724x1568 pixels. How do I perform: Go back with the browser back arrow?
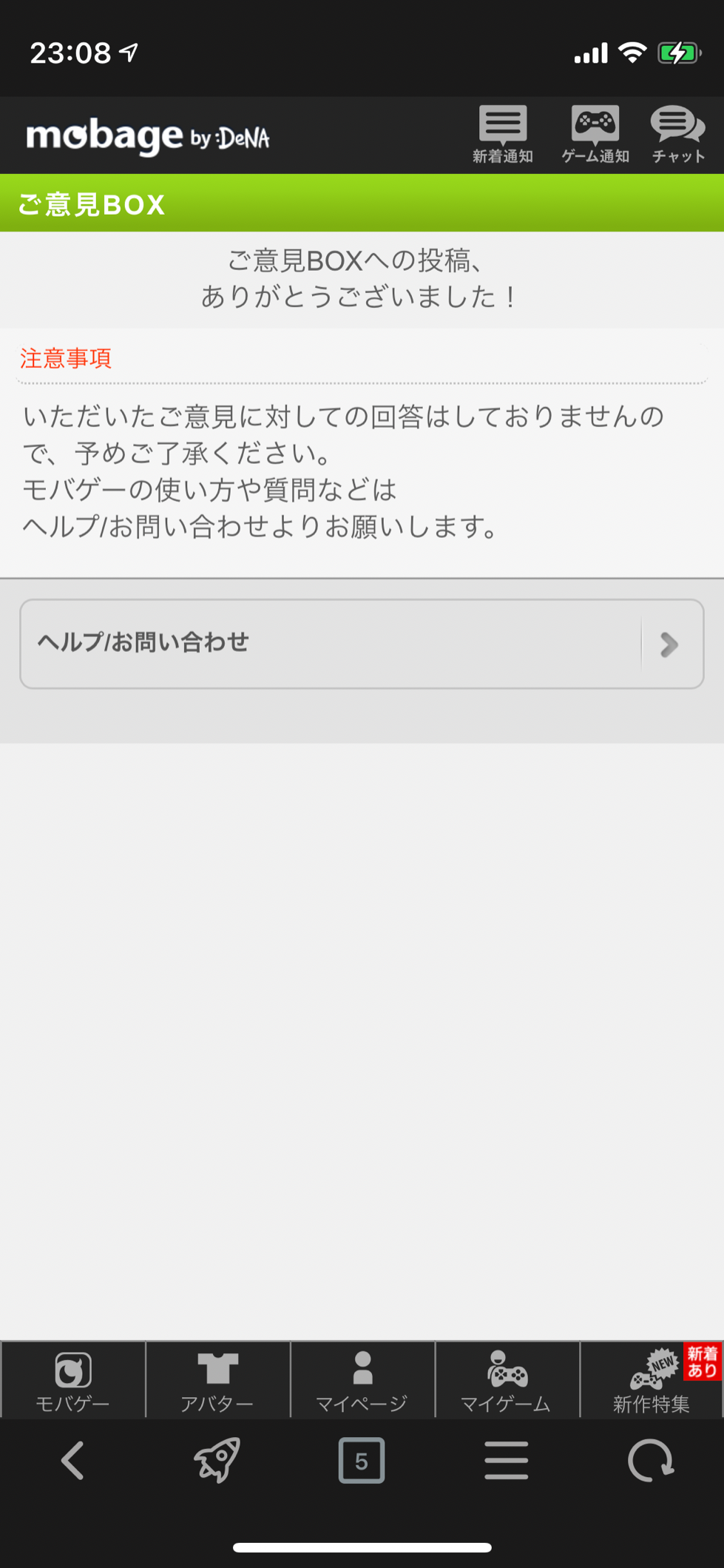click(72, 1460)
